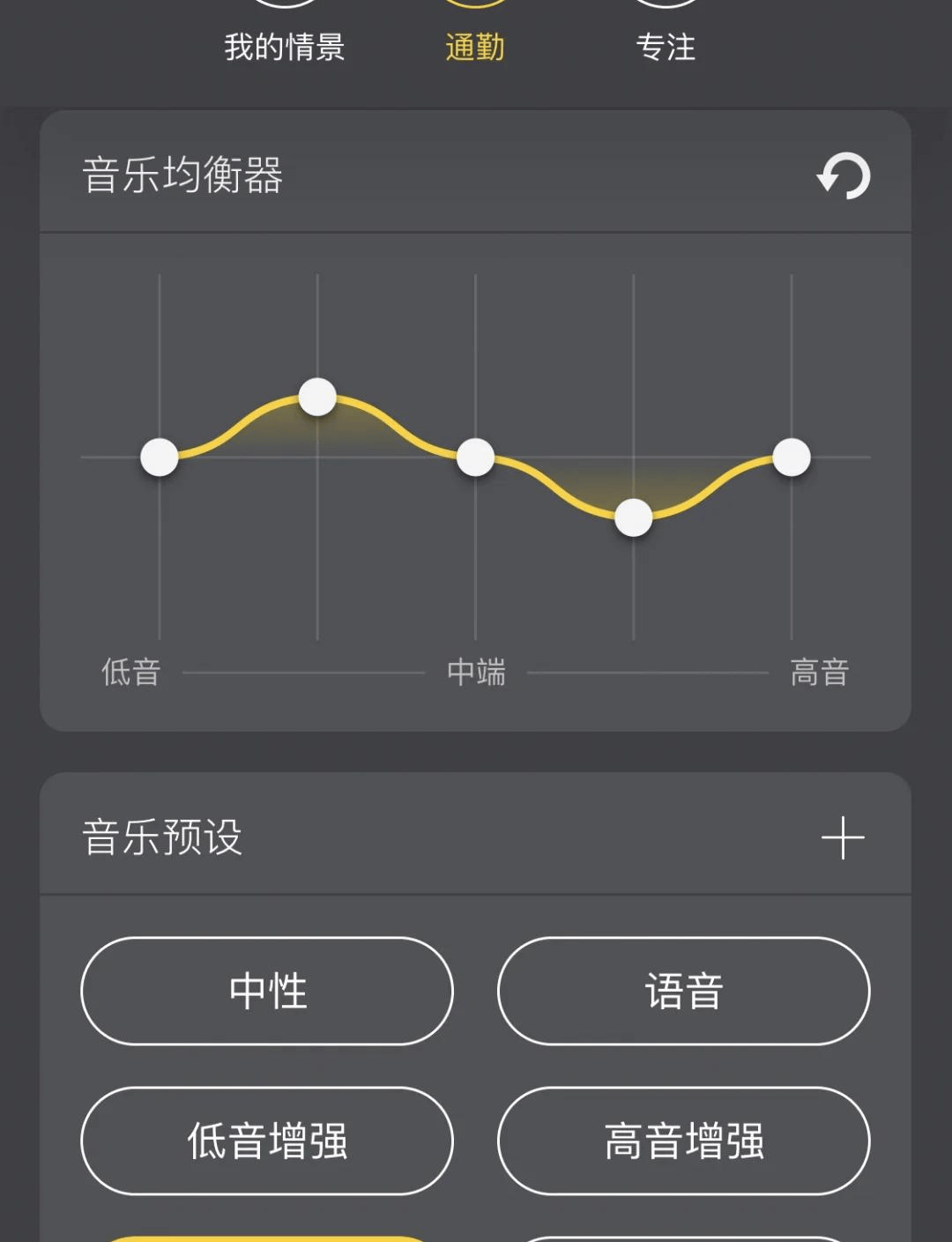Click the 低音 bass EQ handle

160,457
